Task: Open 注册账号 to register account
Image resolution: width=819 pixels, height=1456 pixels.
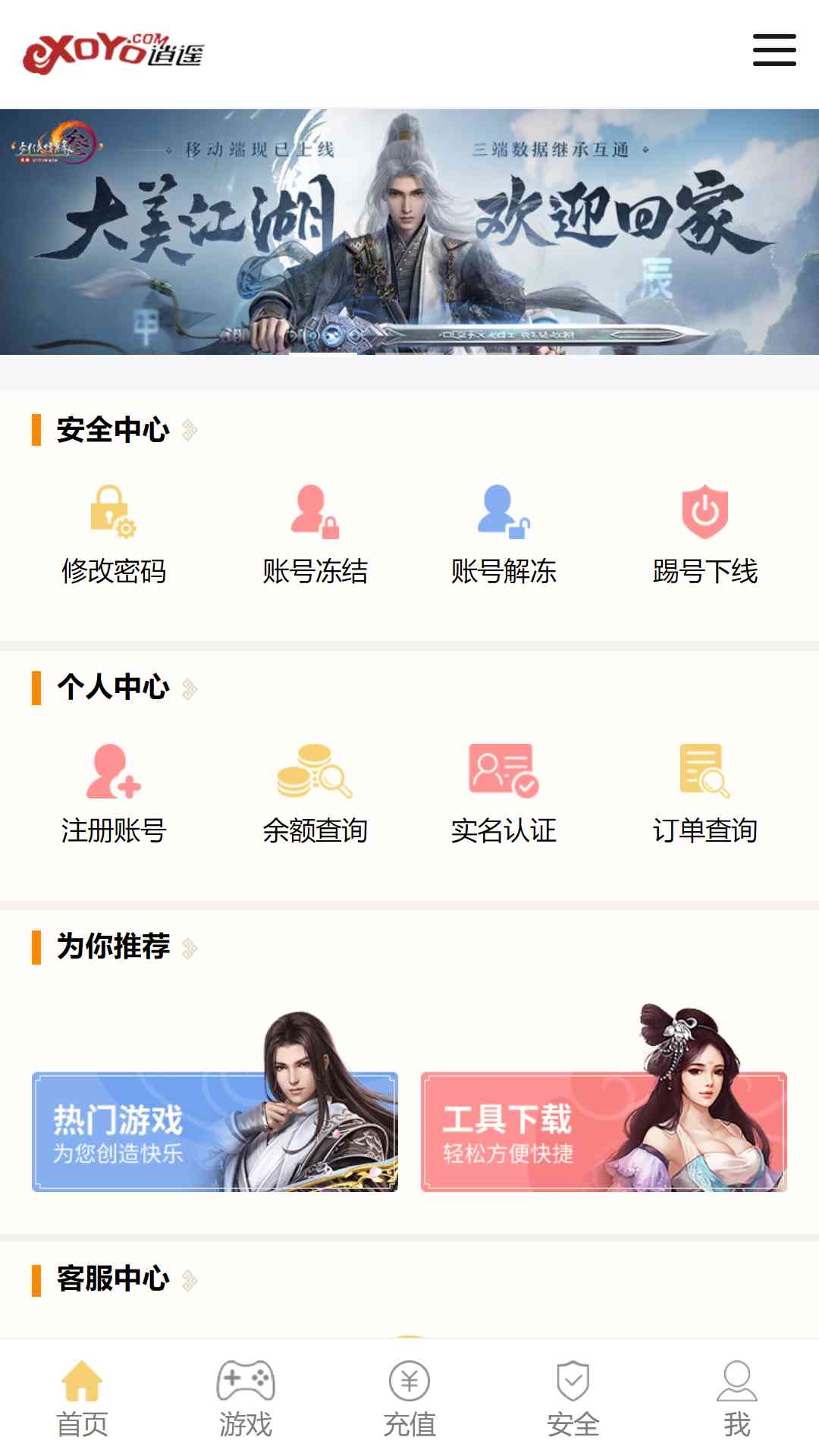Action: (114, 794)
